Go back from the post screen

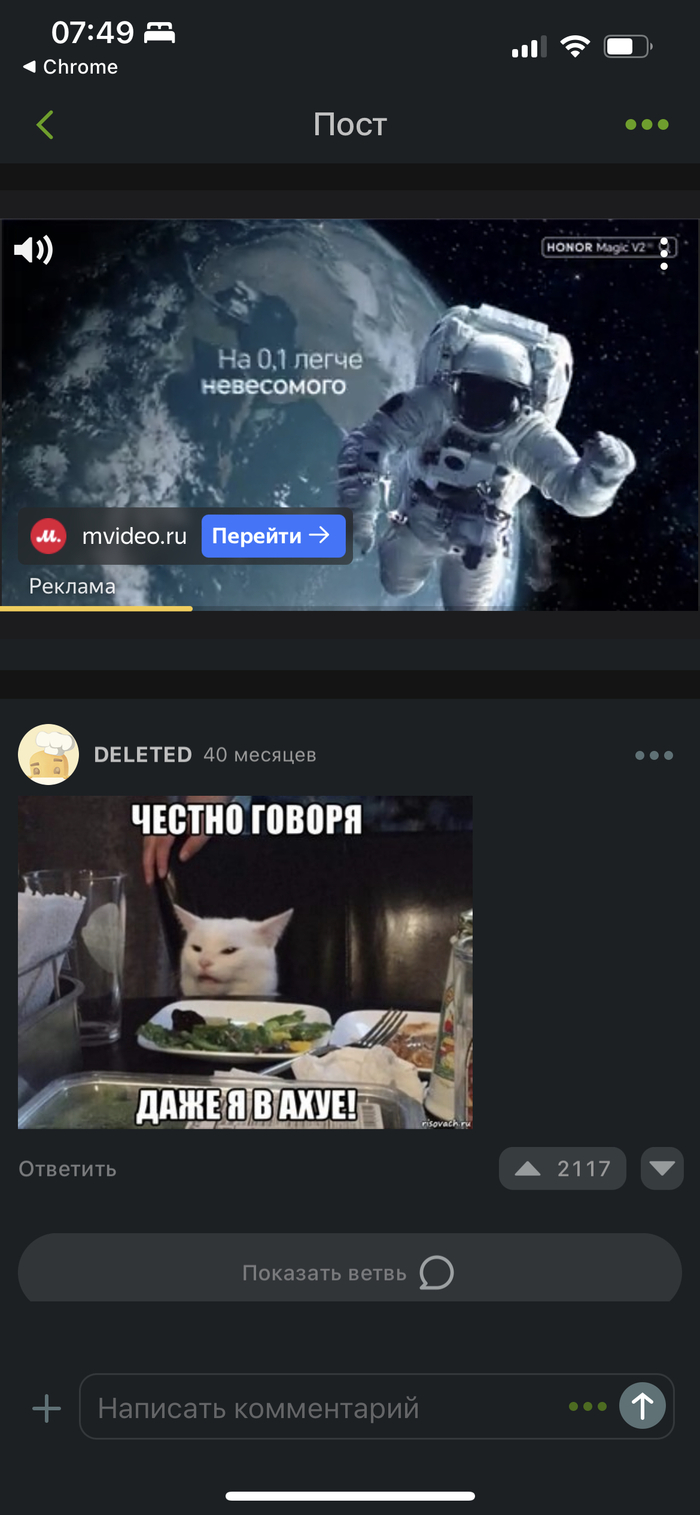45,125
